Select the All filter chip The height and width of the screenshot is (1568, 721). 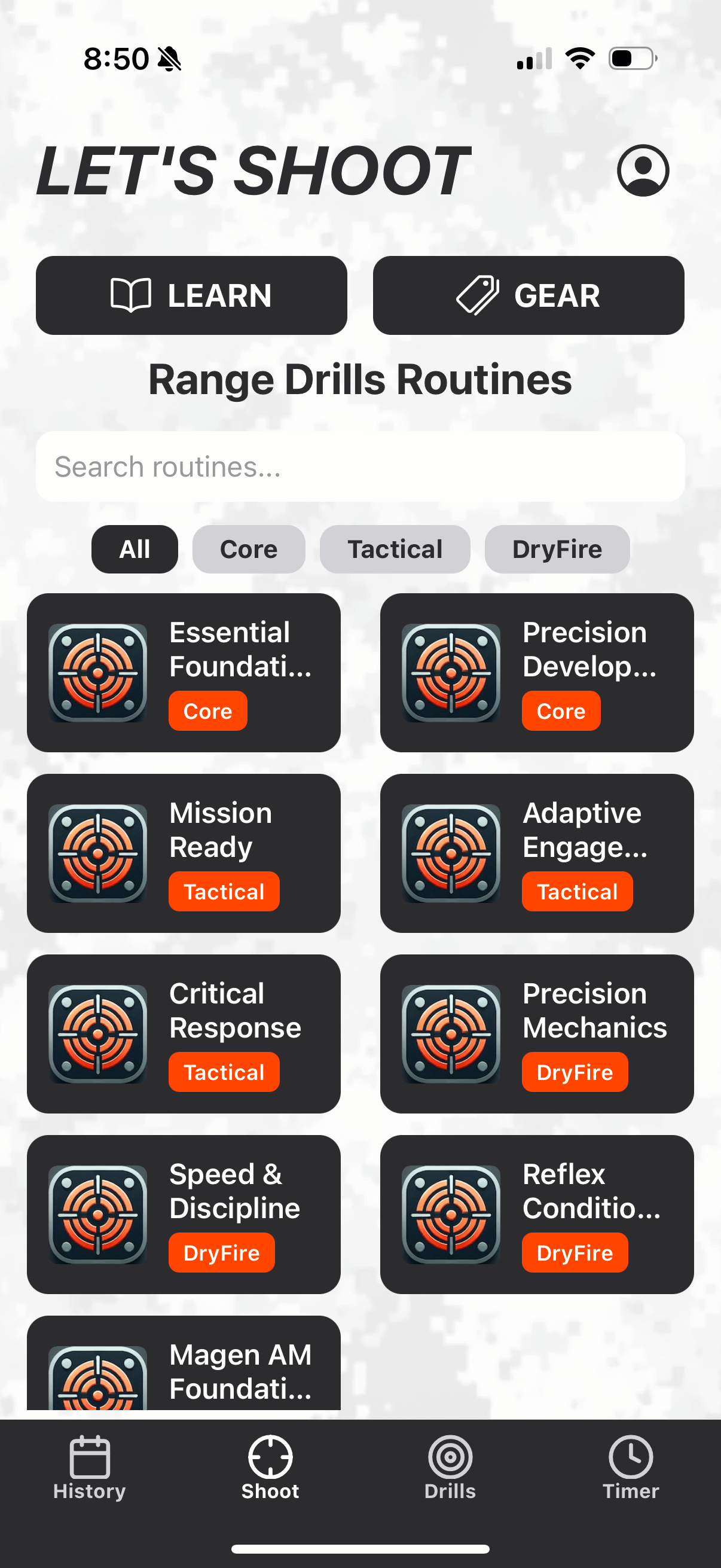pos(135,549)
